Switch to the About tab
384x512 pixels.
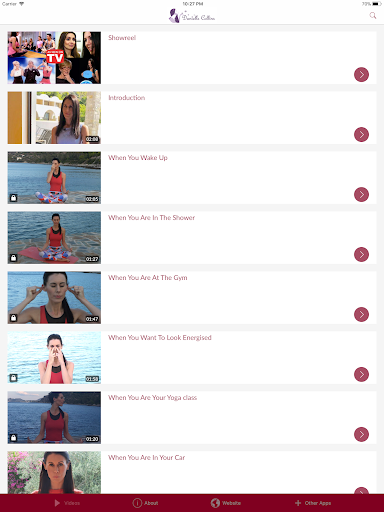[145, 503]
